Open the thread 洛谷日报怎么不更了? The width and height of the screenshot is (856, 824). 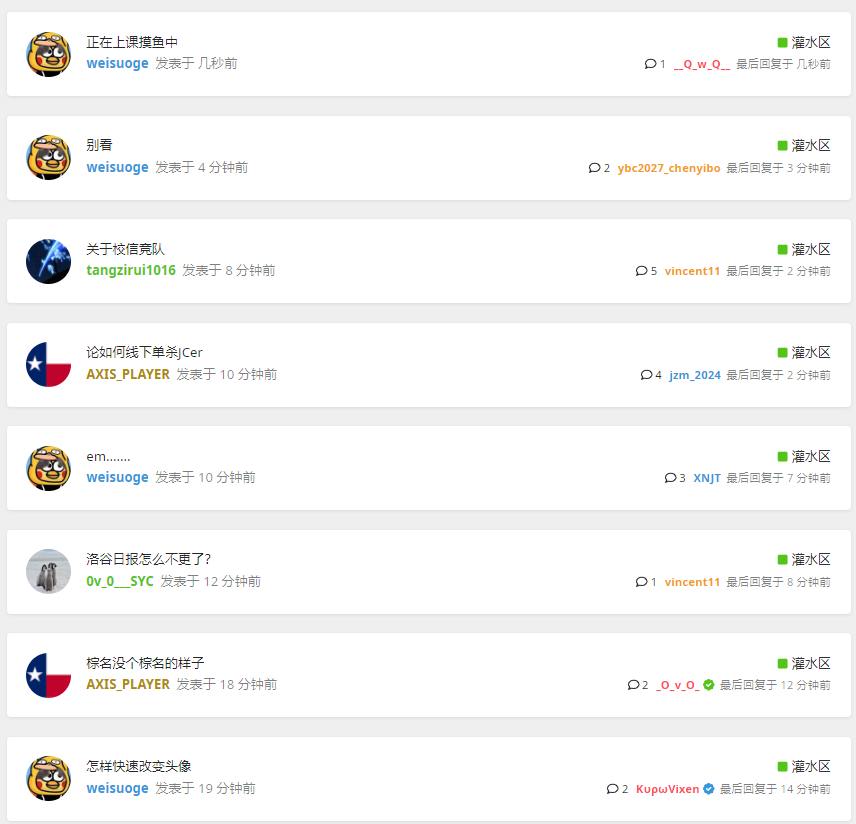[148, 559]
